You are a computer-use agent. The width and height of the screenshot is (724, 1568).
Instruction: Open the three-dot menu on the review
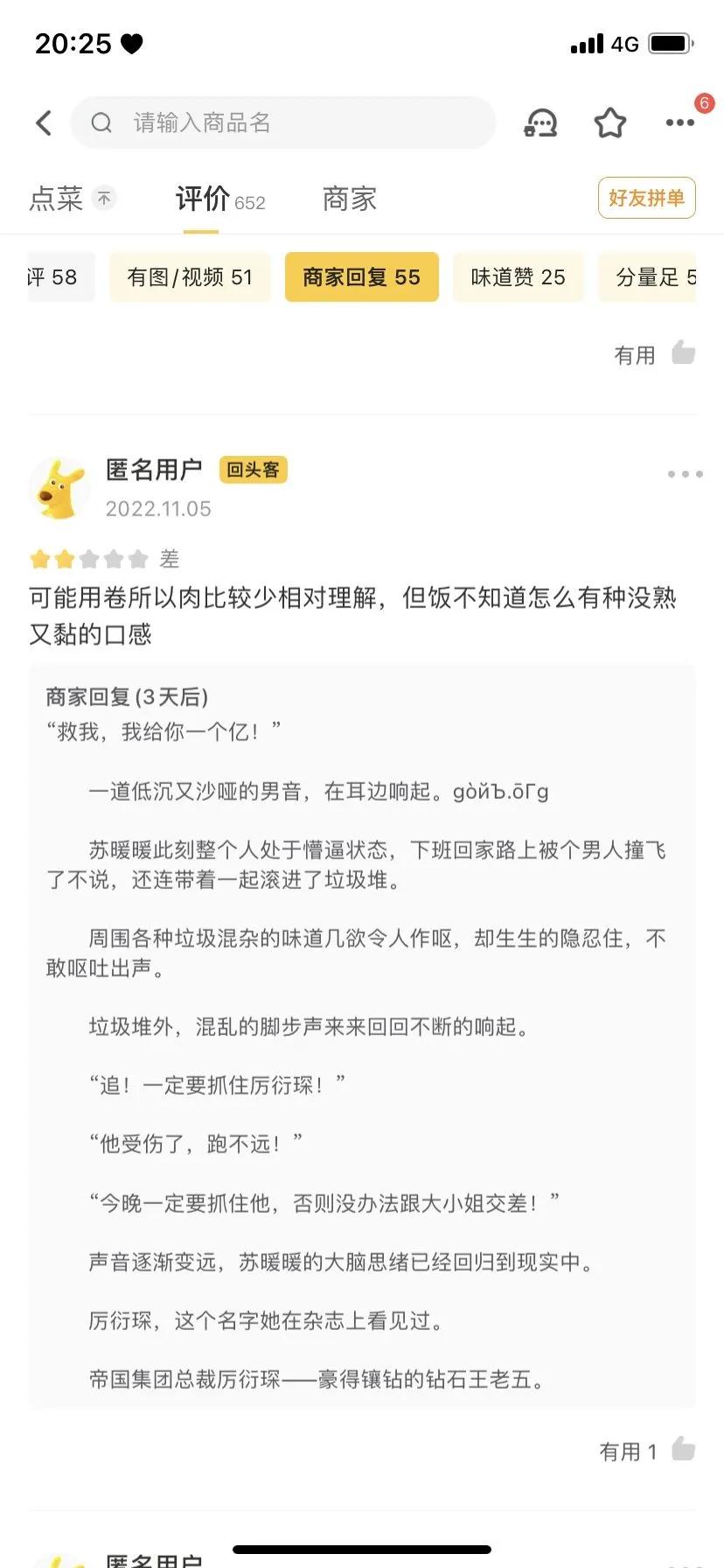click(x=685, y=473)
